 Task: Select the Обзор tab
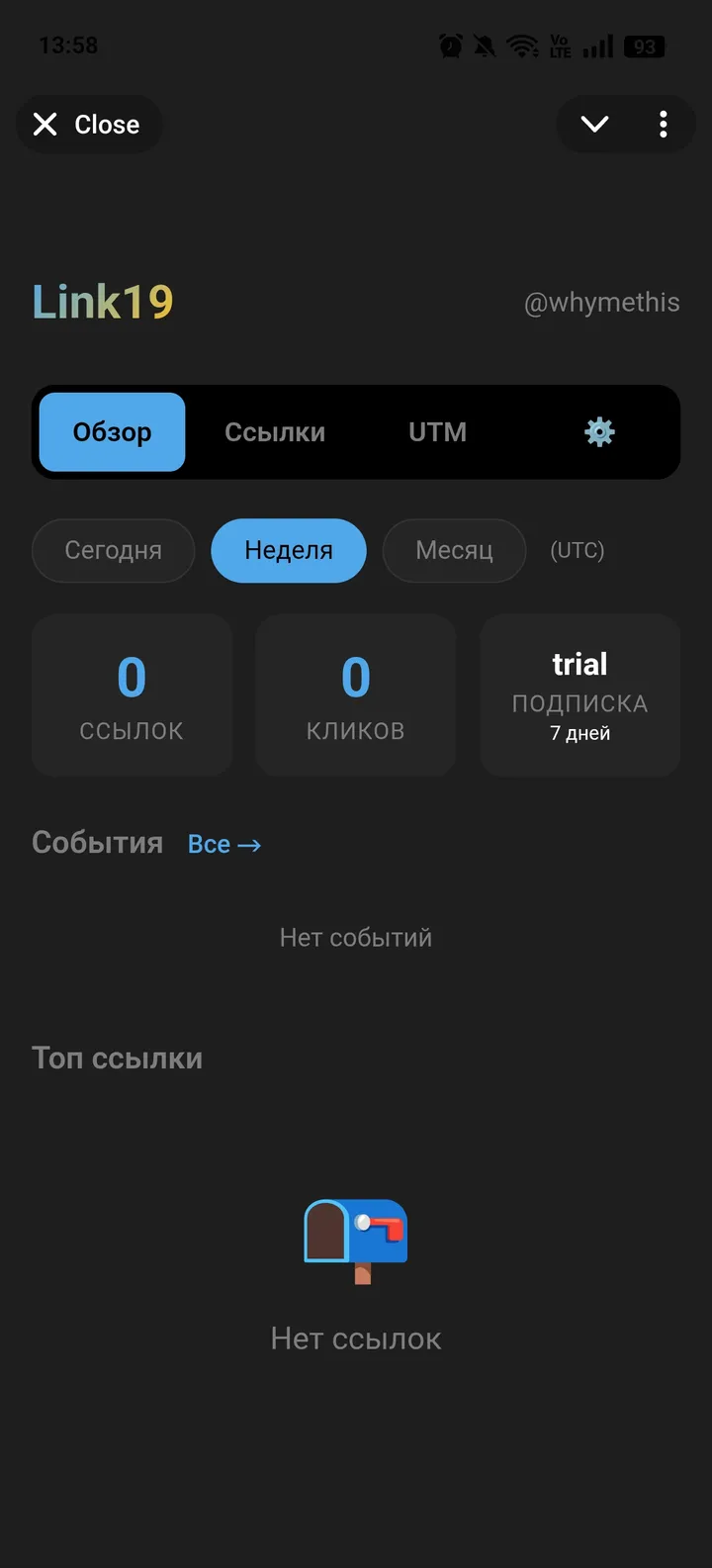(x=111, y=431)
